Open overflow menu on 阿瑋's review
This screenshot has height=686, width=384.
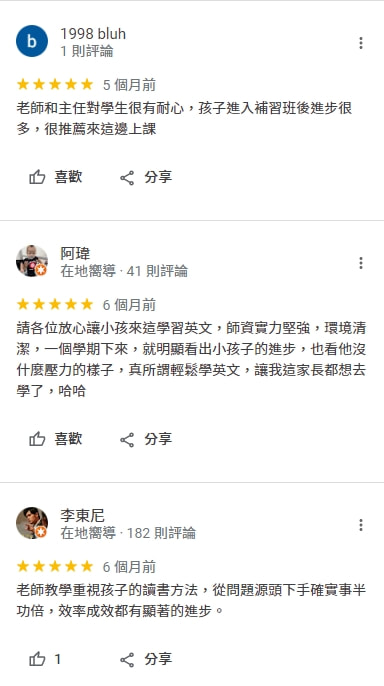pyautogui.click(x=361, y=263)
